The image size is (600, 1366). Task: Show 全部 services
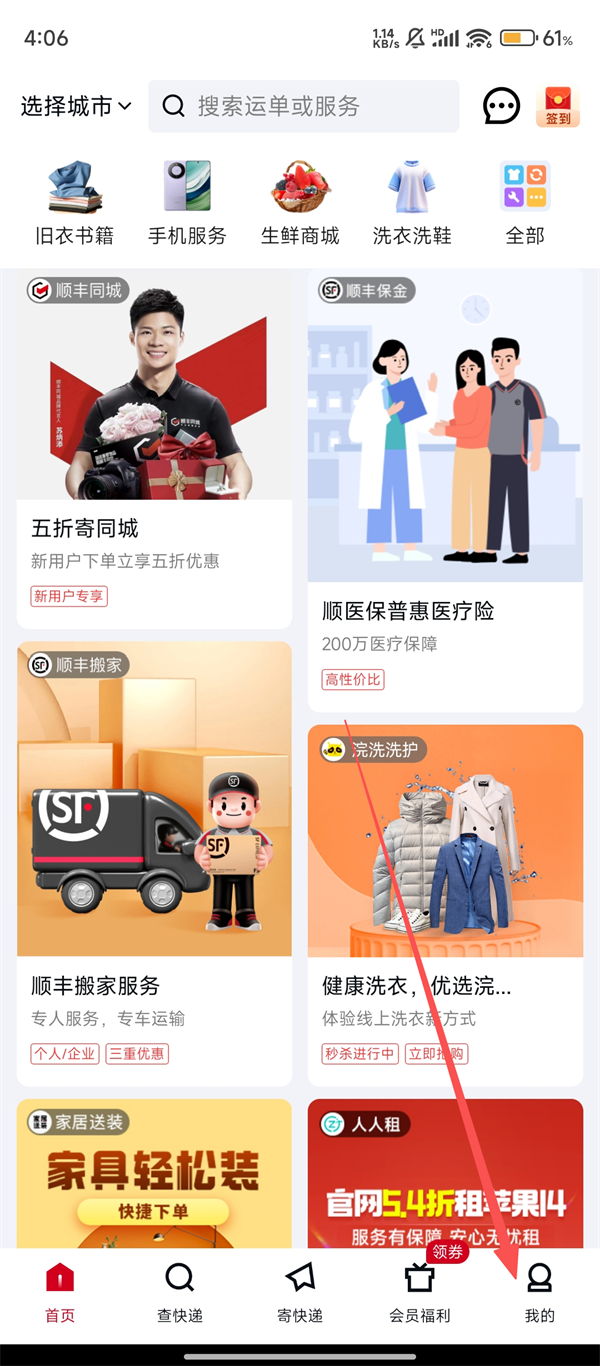pos(525,204)
